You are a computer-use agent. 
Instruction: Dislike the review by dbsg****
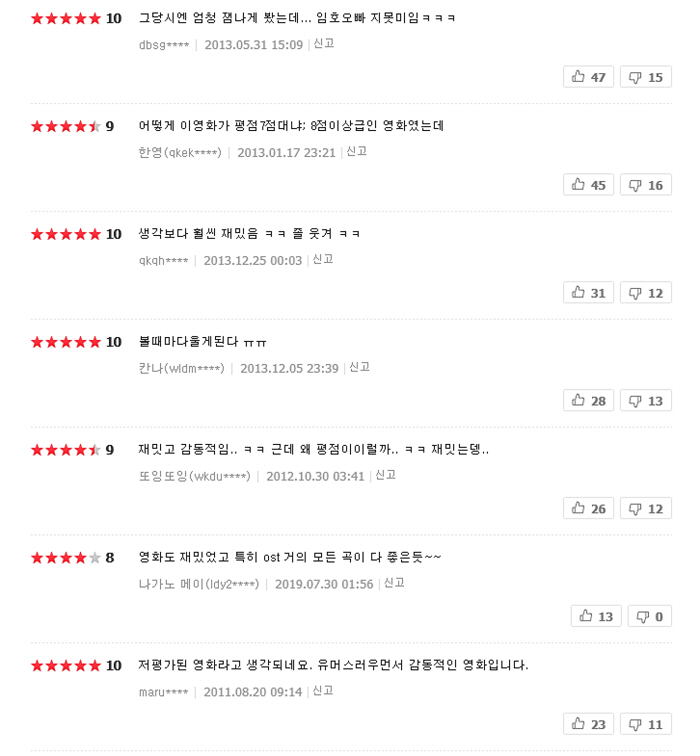click(x=646, y=77)
